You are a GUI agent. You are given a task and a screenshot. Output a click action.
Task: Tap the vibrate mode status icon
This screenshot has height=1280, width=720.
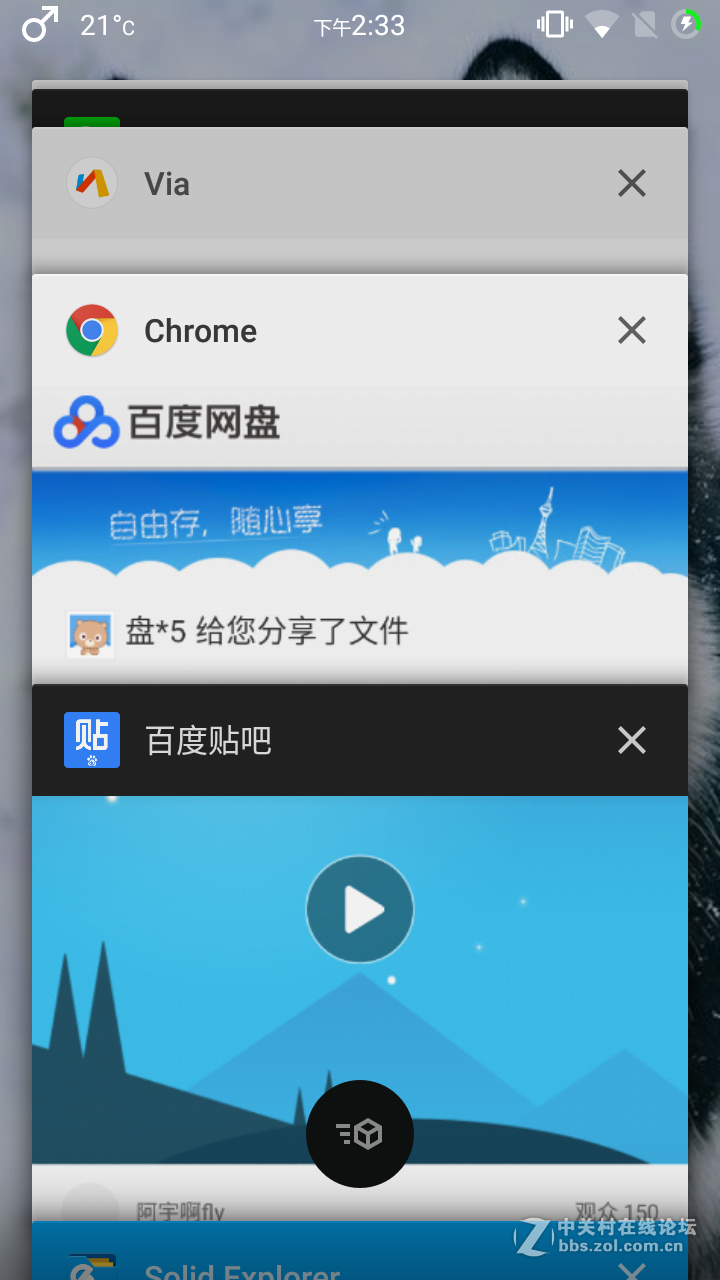(553, 23)
